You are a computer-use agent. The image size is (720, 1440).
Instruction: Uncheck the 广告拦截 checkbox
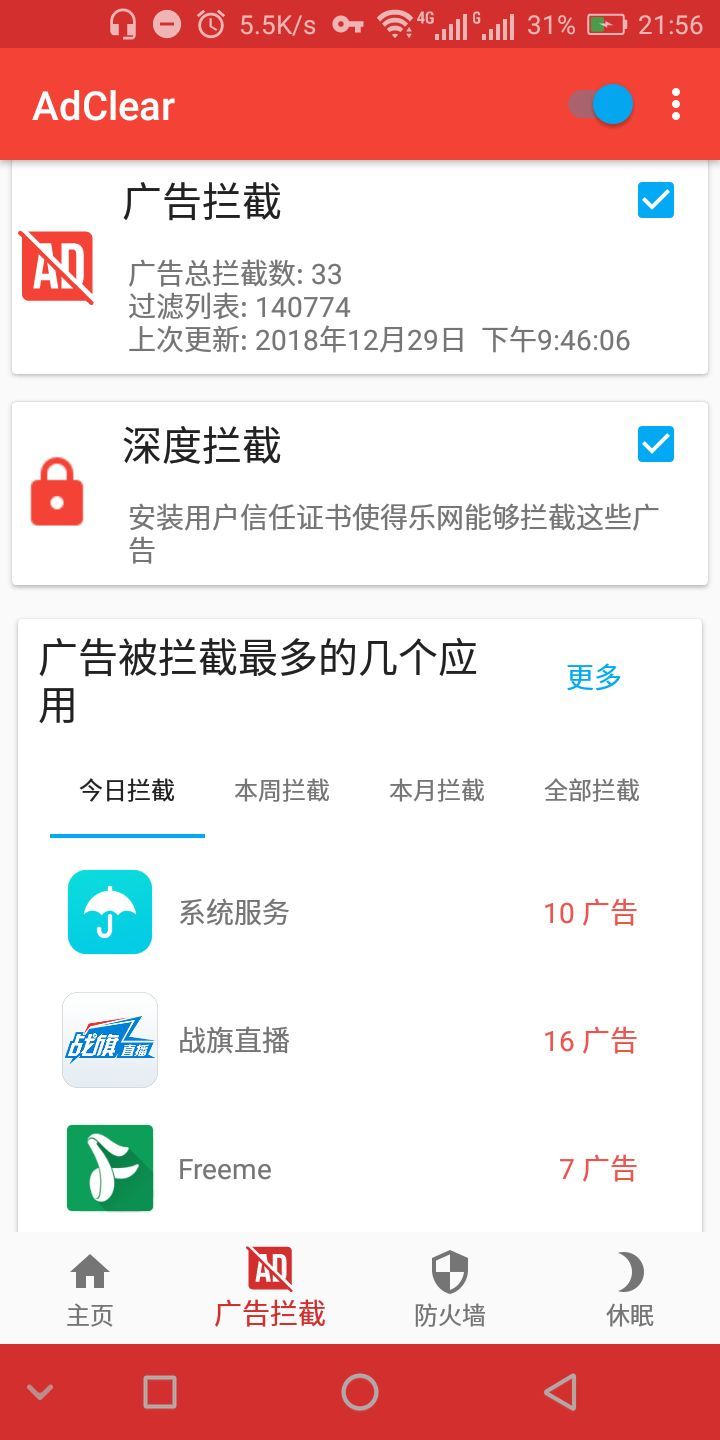pos(655,202)
